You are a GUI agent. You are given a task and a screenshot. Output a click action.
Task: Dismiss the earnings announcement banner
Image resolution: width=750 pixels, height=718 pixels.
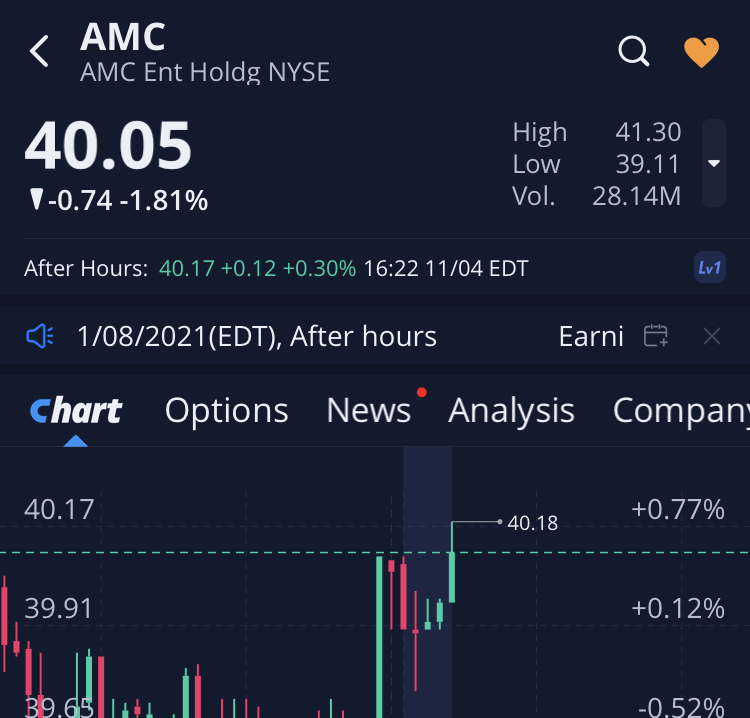click(x=712, y=336)
